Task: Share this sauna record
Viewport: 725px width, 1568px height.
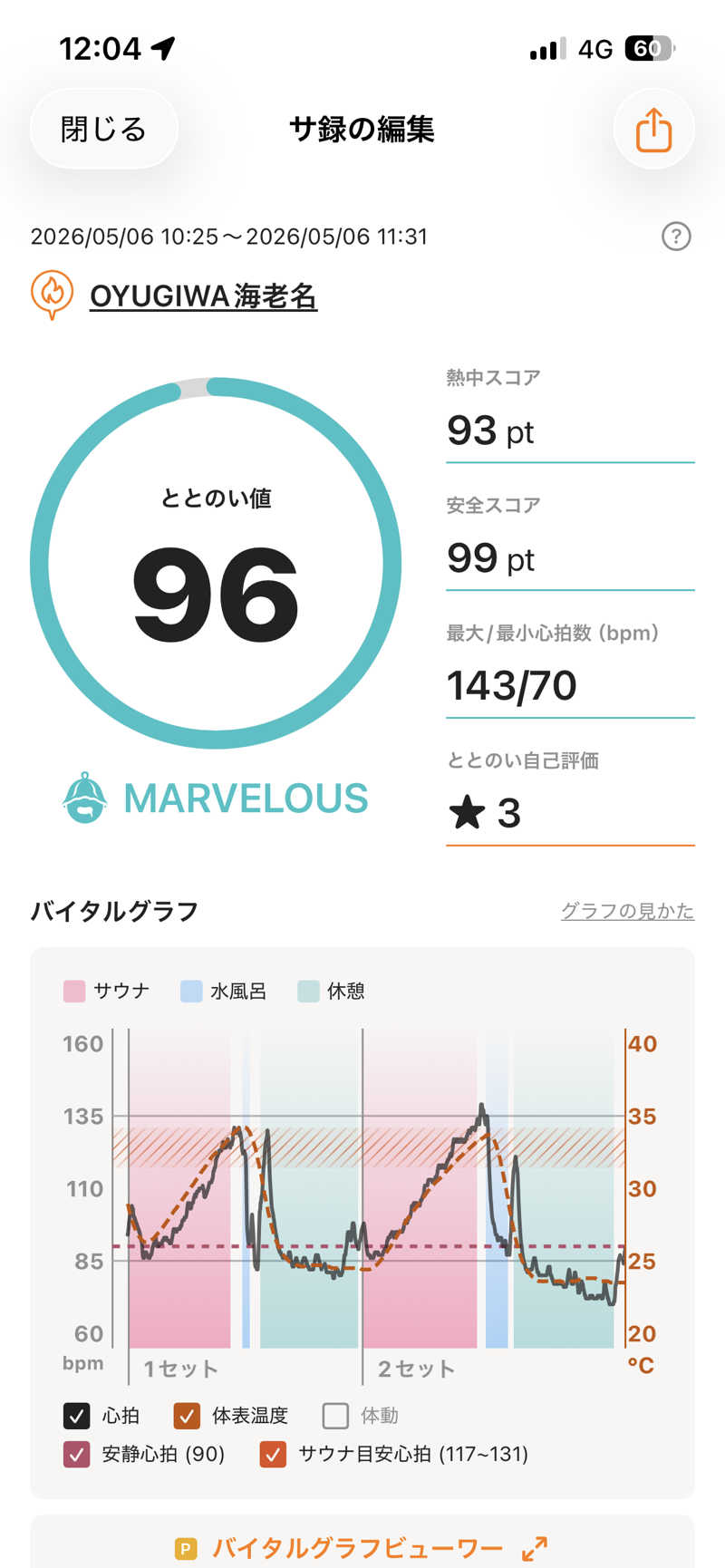Action: [653, 130]
